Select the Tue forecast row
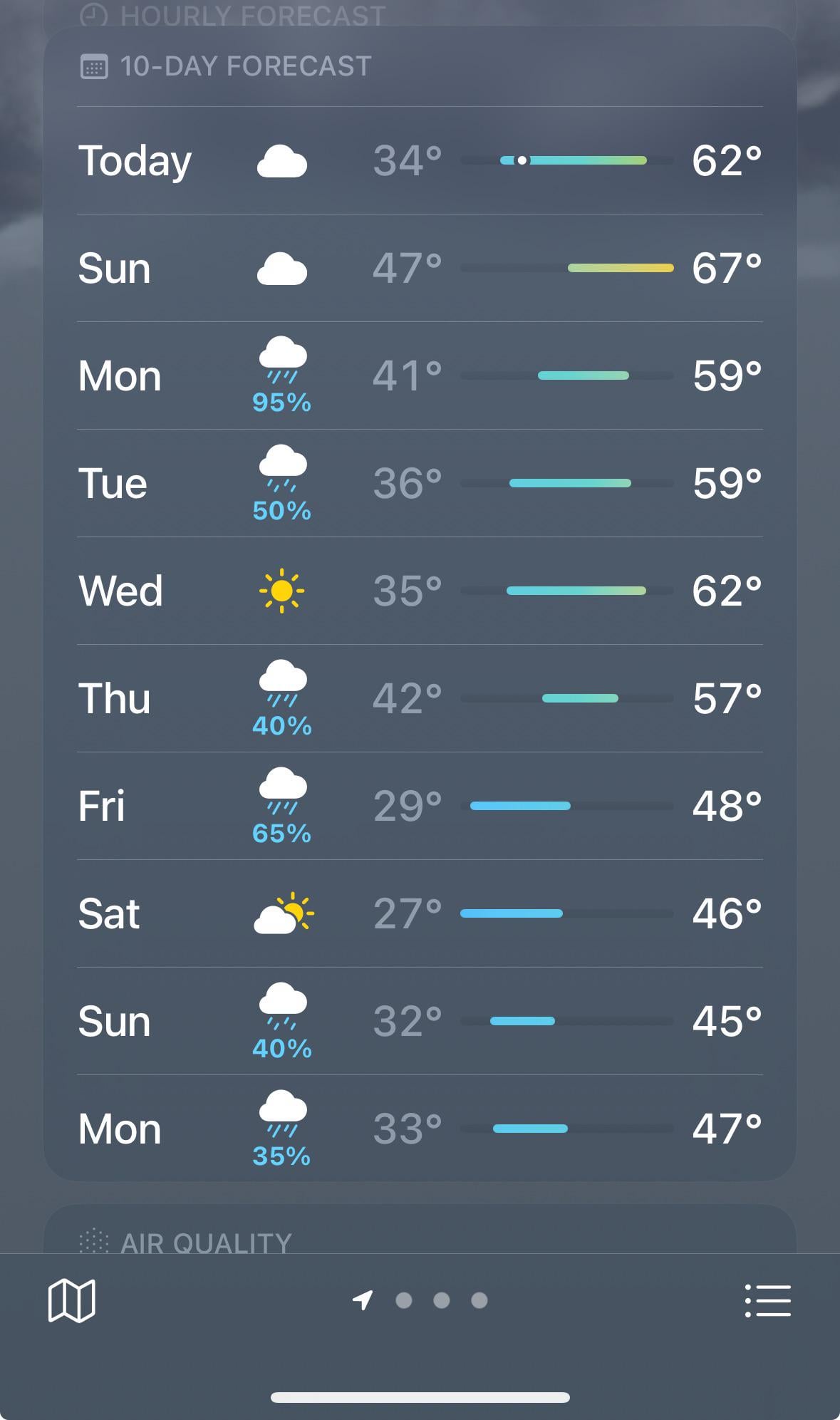This screenshot has width=840, height=1420. click(420, 484)
